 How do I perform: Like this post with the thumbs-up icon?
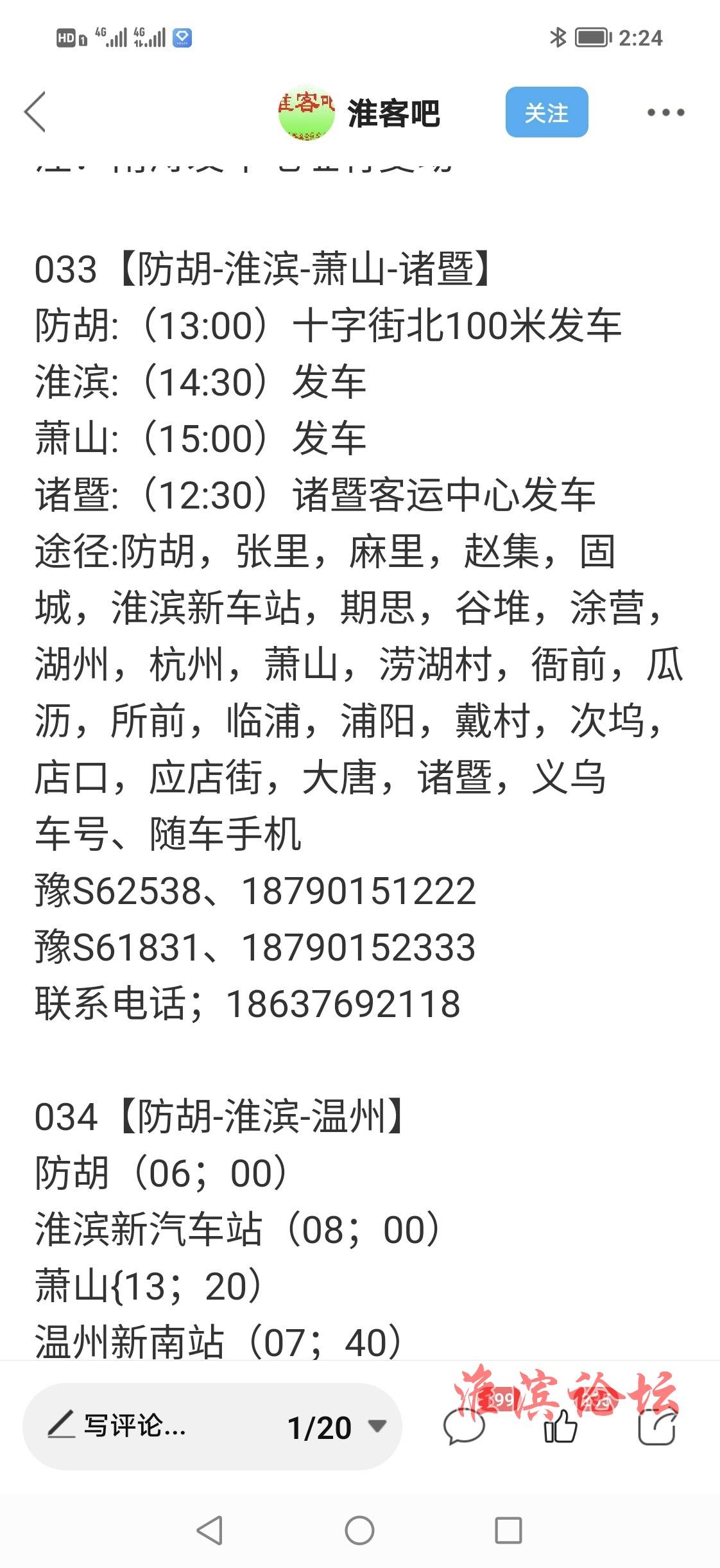coord(560,1427)
